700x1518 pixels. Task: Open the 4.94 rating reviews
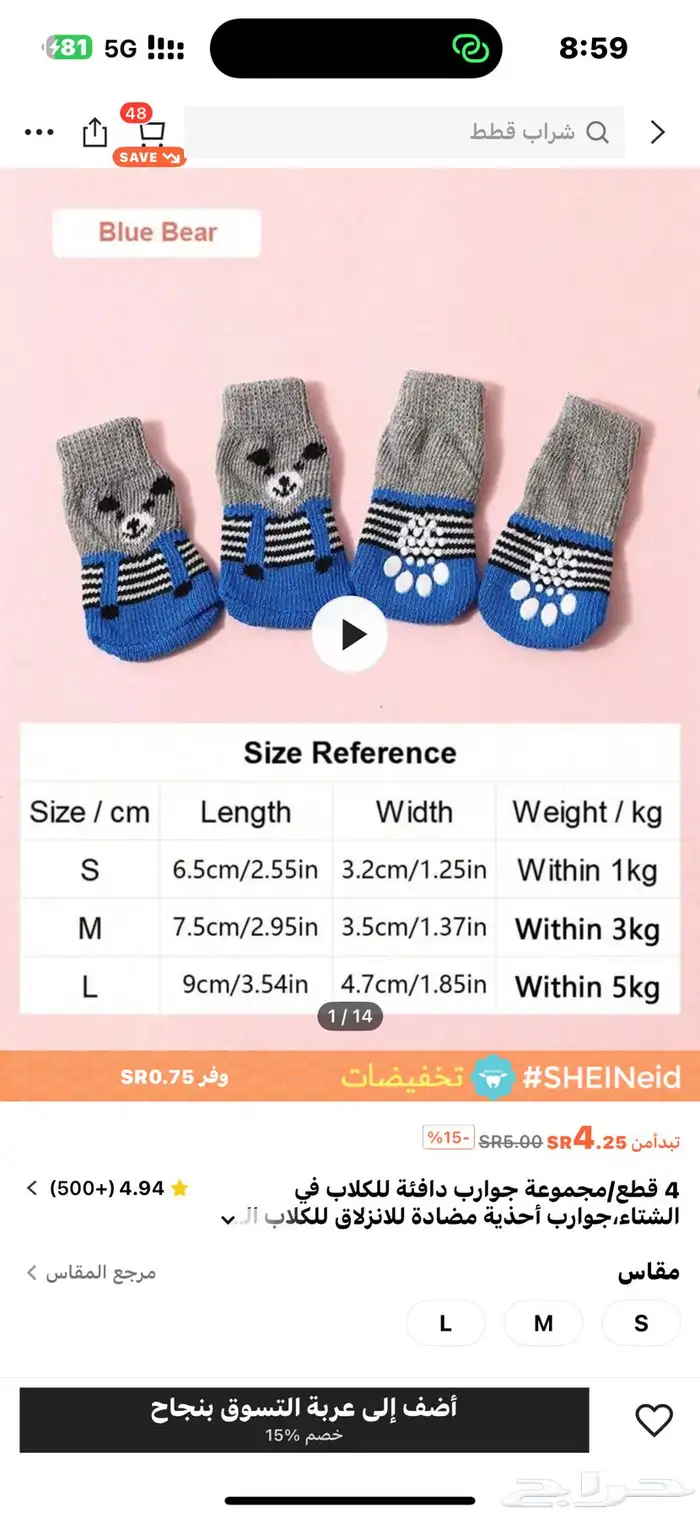click(108, 1189)
